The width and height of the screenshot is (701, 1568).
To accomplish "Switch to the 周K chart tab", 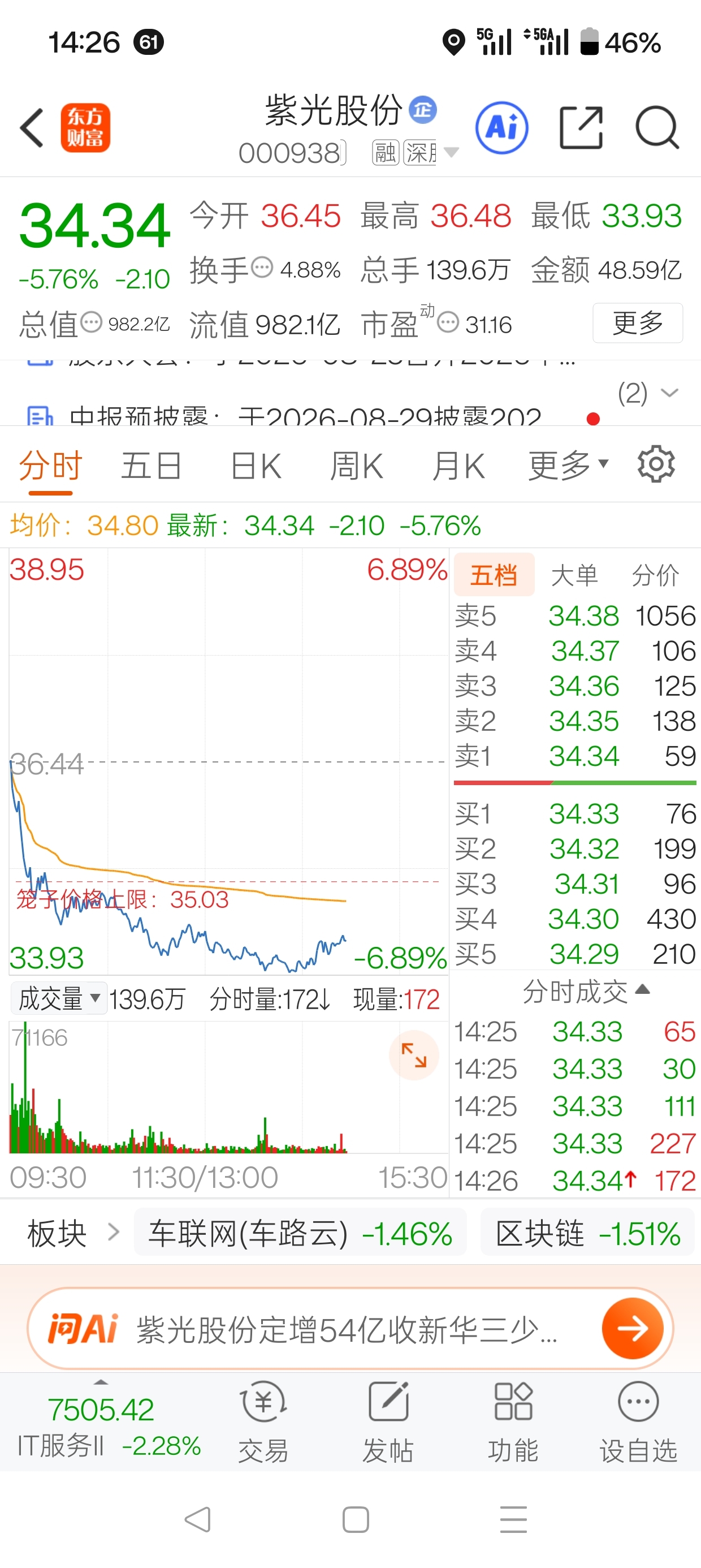I will 357,466.
